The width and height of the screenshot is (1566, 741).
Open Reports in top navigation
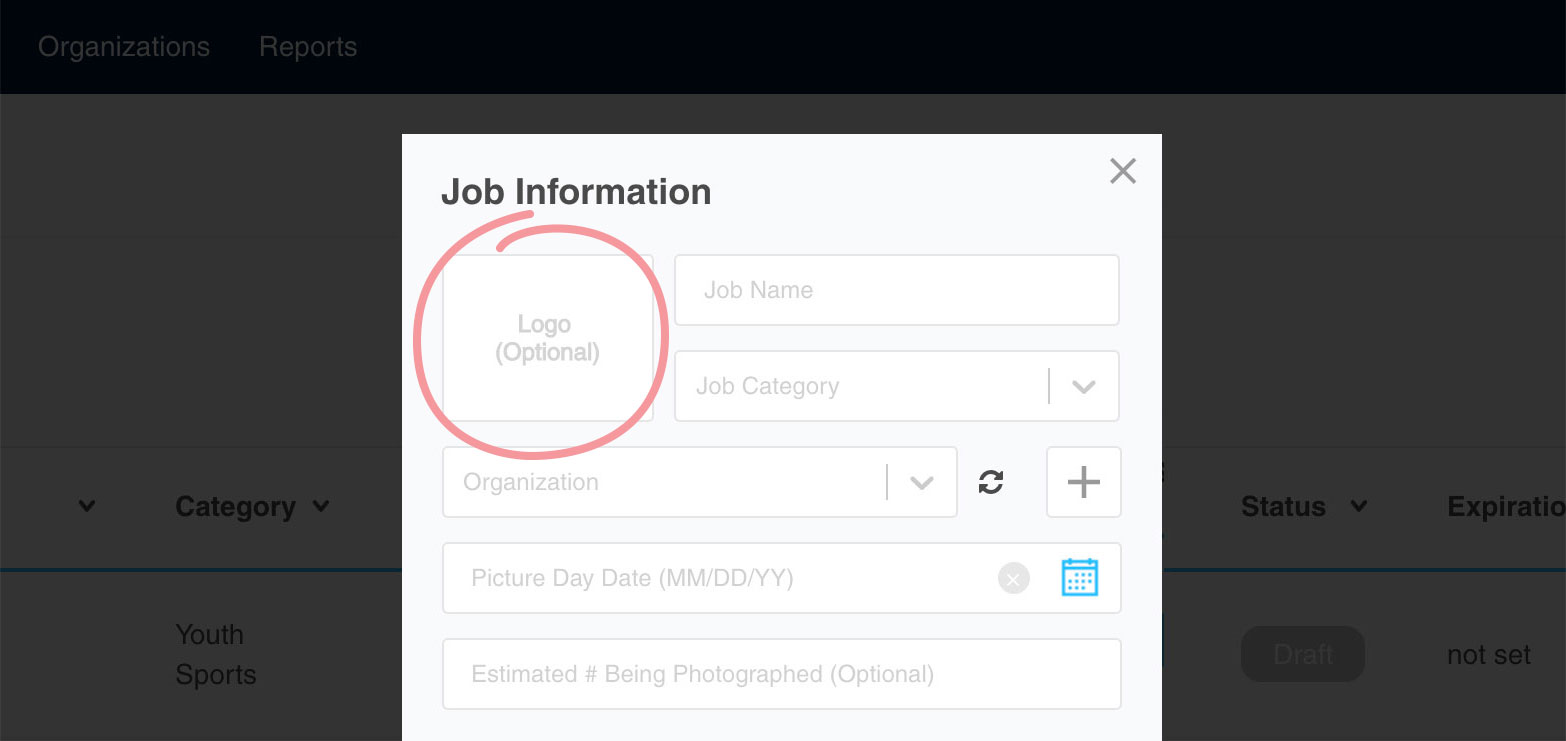pos(308,47)
